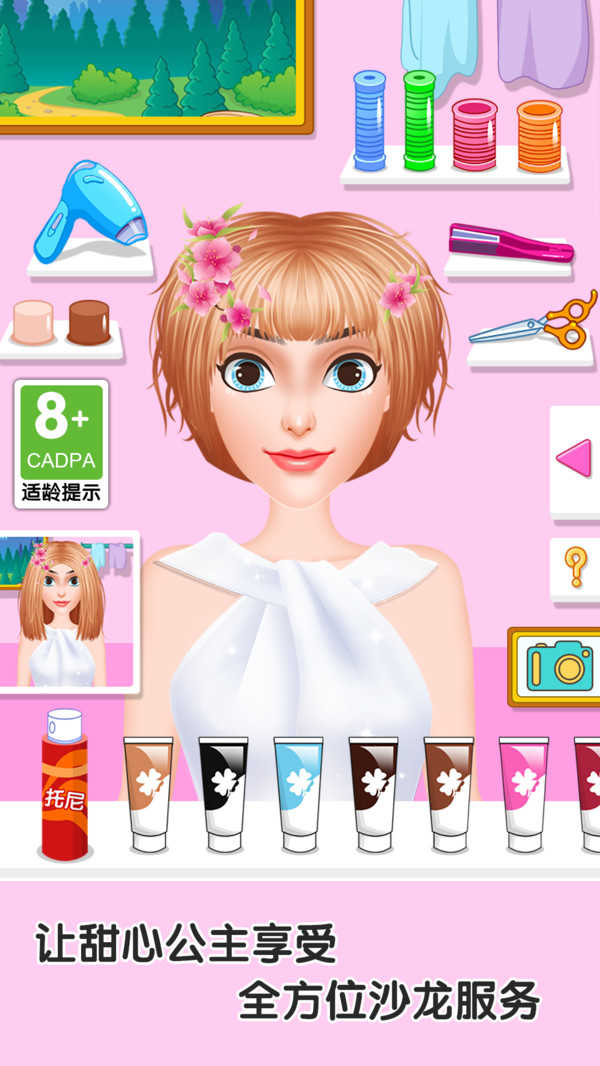600x1066 pixels.
Task: Select the peach cylinder on the left shelf
Action: coord(33,322)
